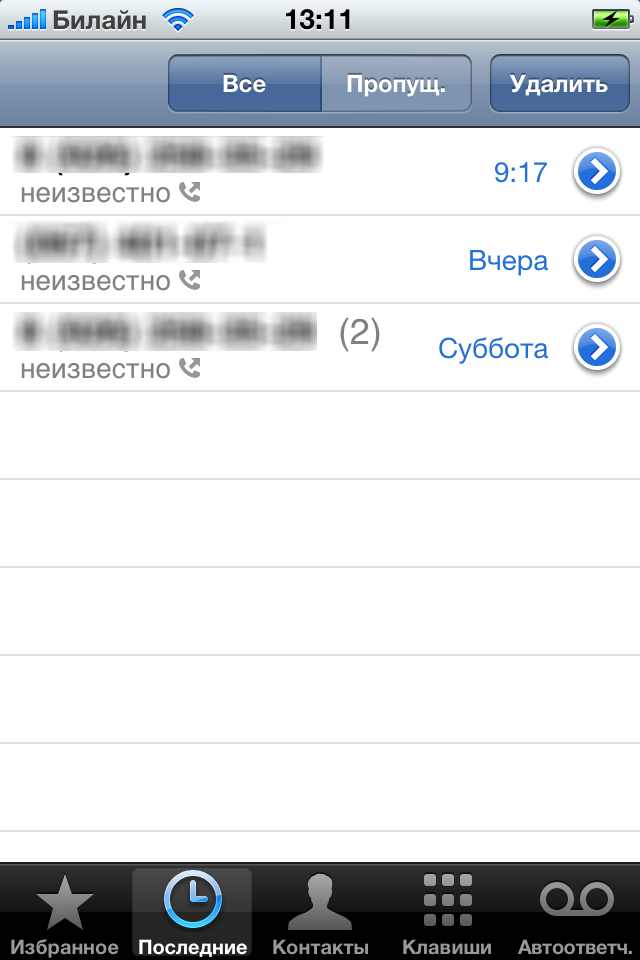The height and width of the screenshot is (960, 640).
Task: Open details arrow for the Вчера call
Action: click(x=596, y=261)
